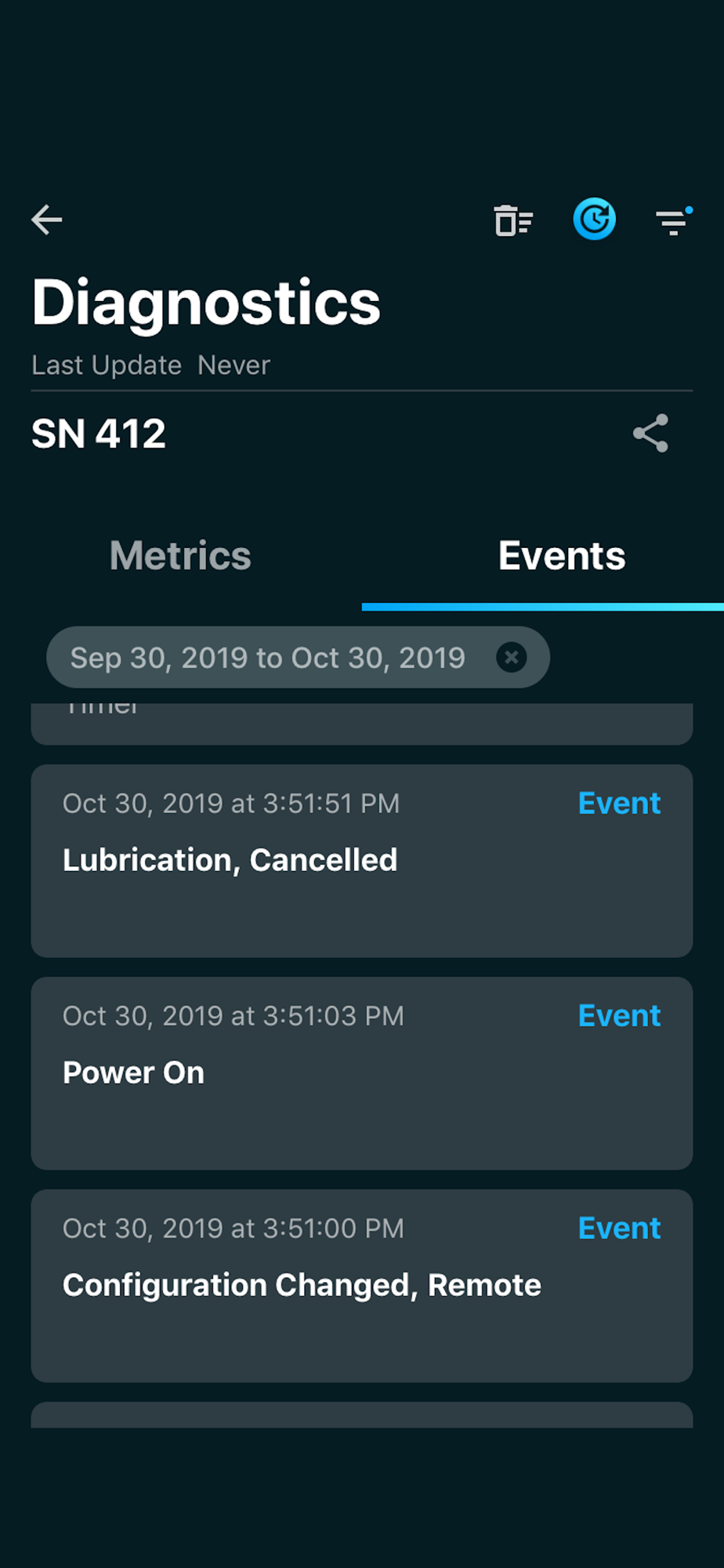Image resolution: width=724 pixels, height=1568 pixels.
Task: Go back using the arrow icon
Action: click(47, 220)
